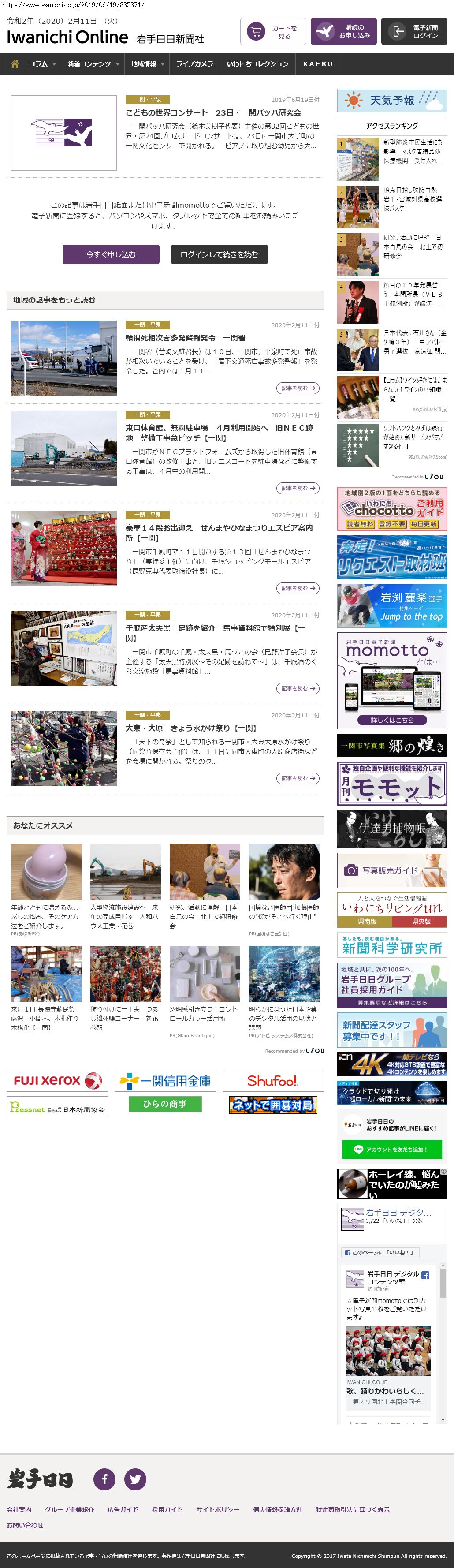The height and width of the screenshot is (1568, 454).
Task: Open the momotto 詳しくはこちら banner
Action: 392,720
